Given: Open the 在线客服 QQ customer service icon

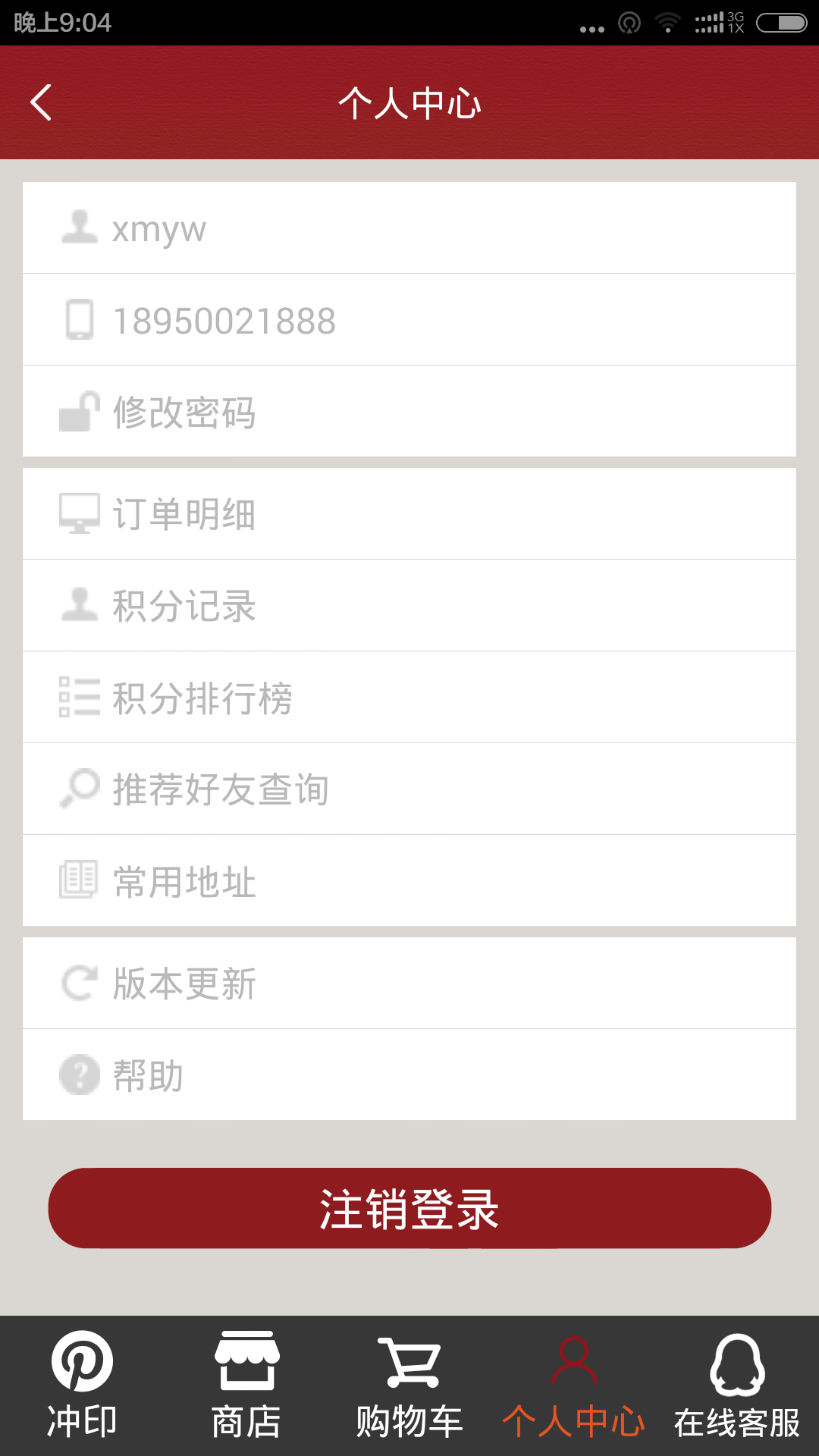Looking at the screenshot, I should tap(736, 1361).
